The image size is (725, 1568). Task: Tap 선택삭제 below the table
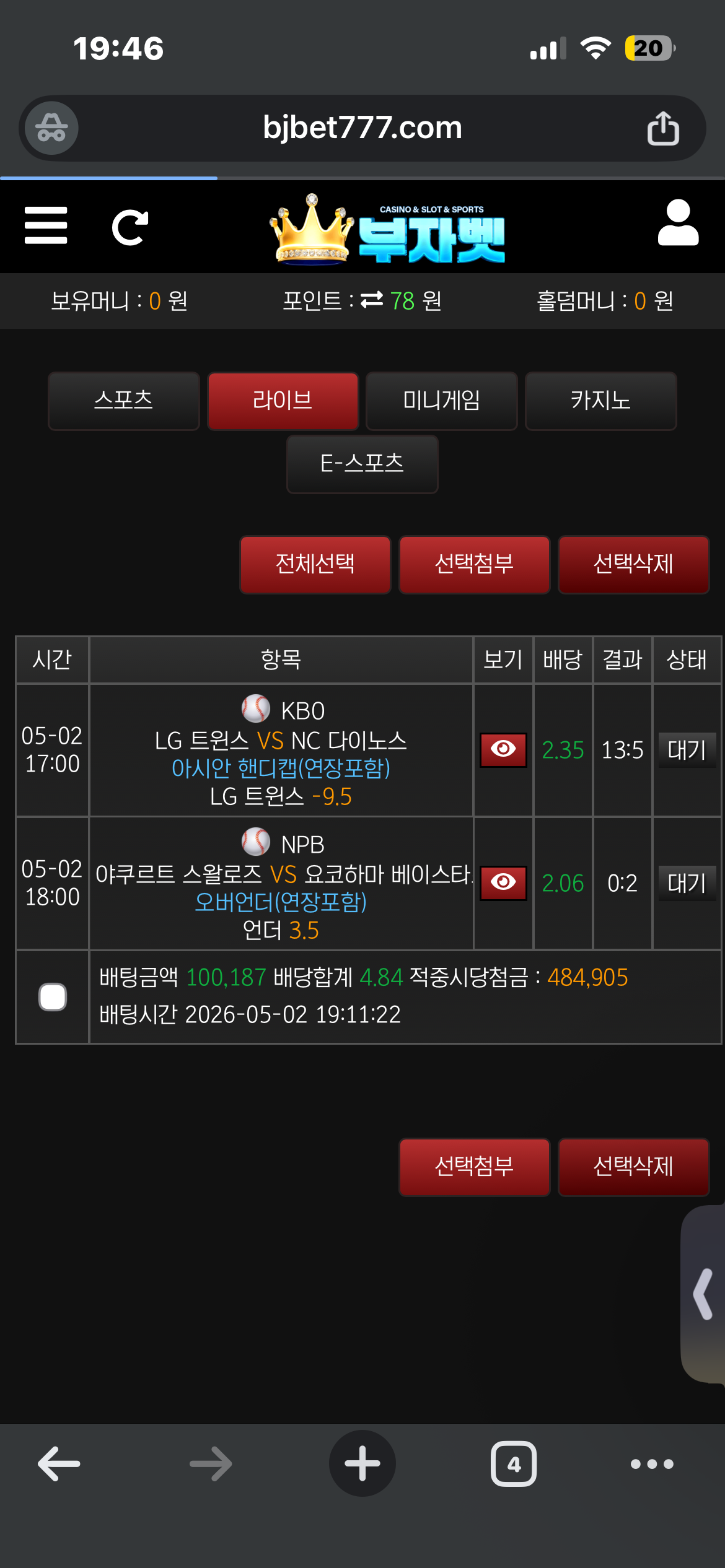(633, 1167)
